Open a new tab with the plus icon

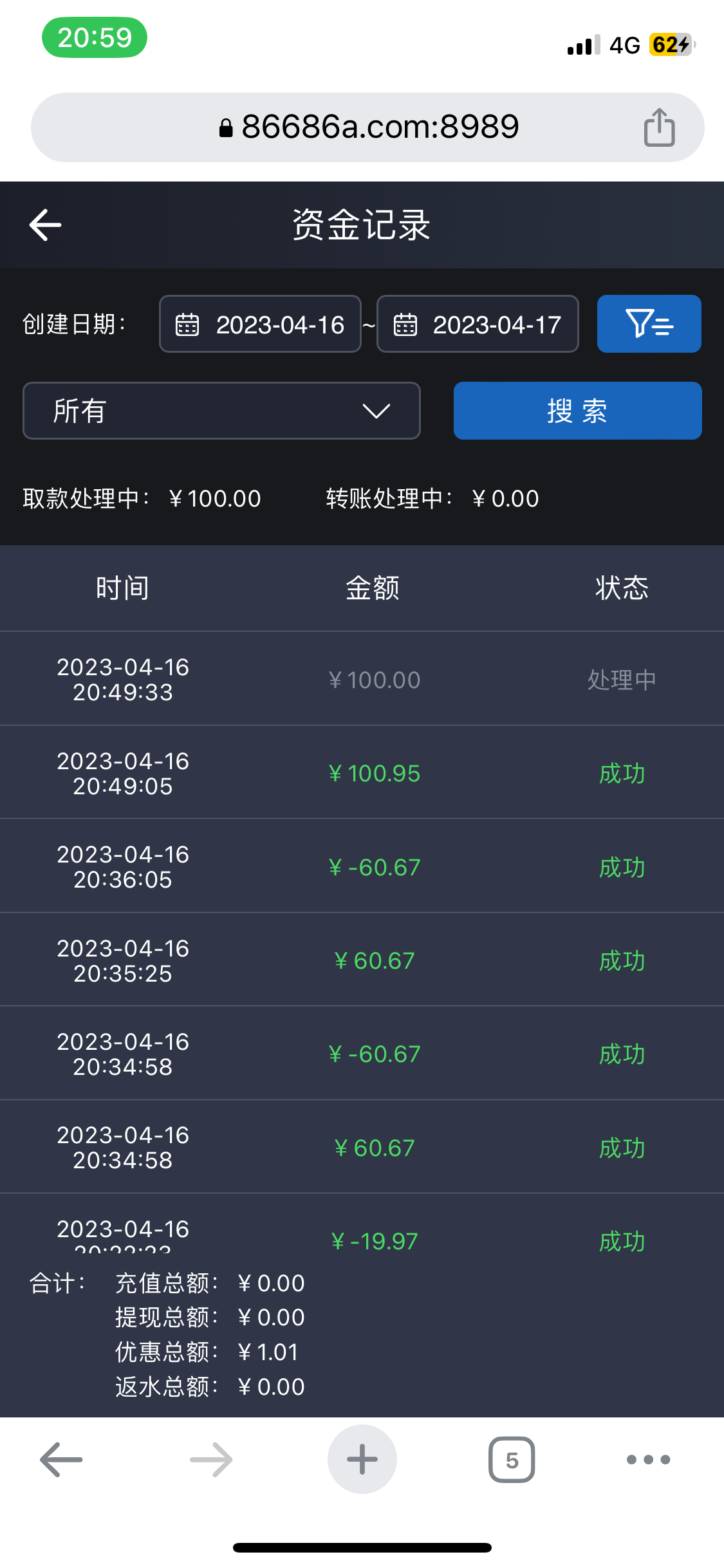(x=362, y=1460)
